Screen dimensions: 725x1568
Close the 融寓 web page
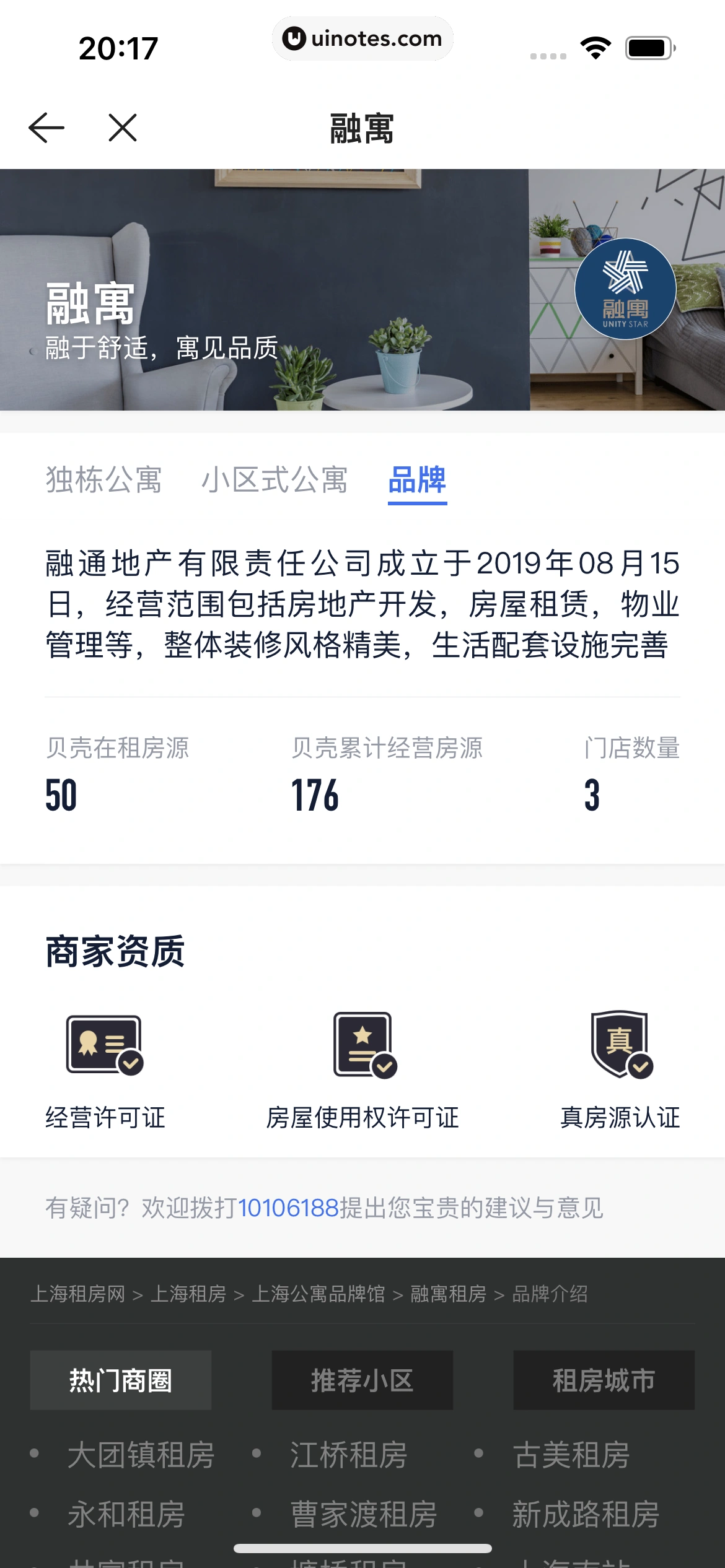pos(122,128)
